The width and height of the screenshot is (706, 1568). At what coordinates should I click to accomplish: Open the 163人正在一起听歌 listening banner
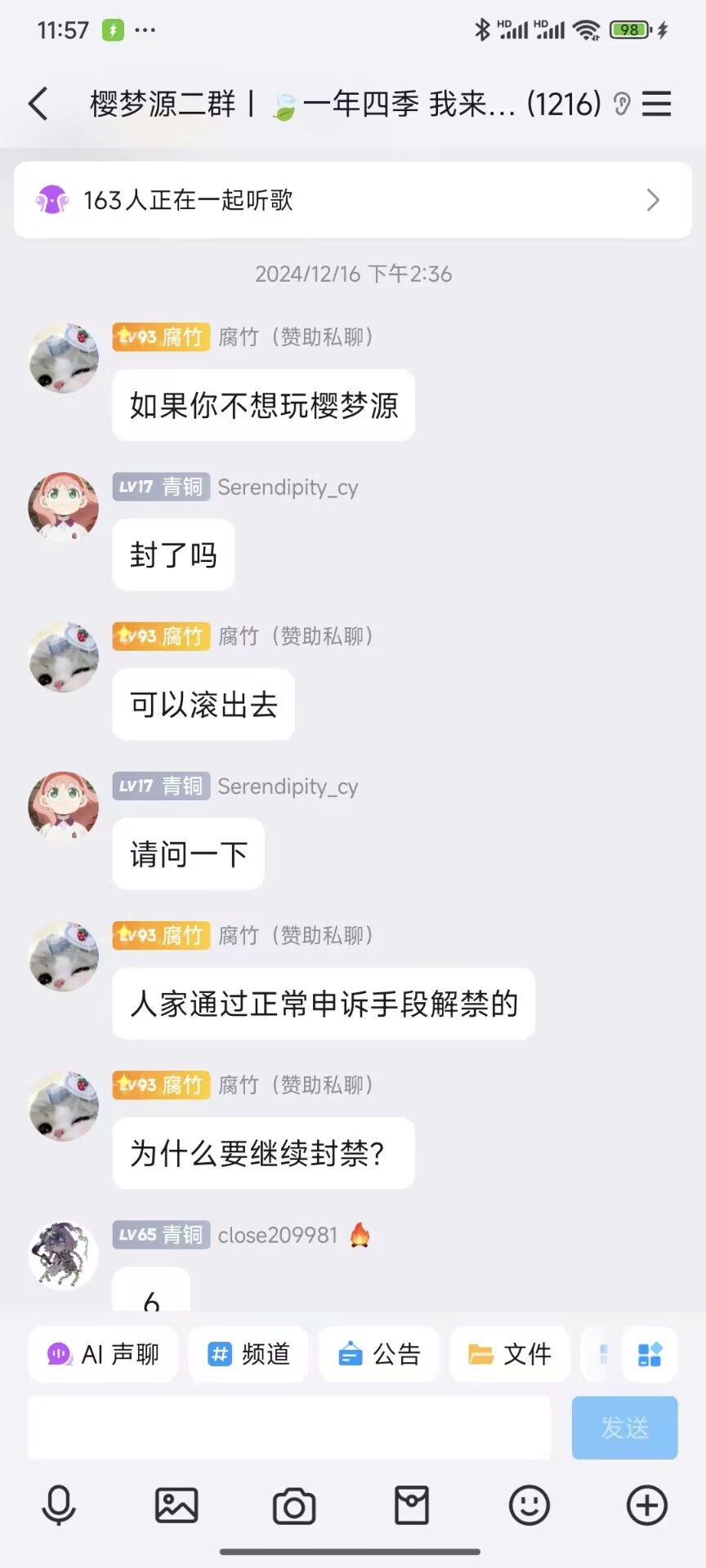pyautogui.click(x=352, y=200)
